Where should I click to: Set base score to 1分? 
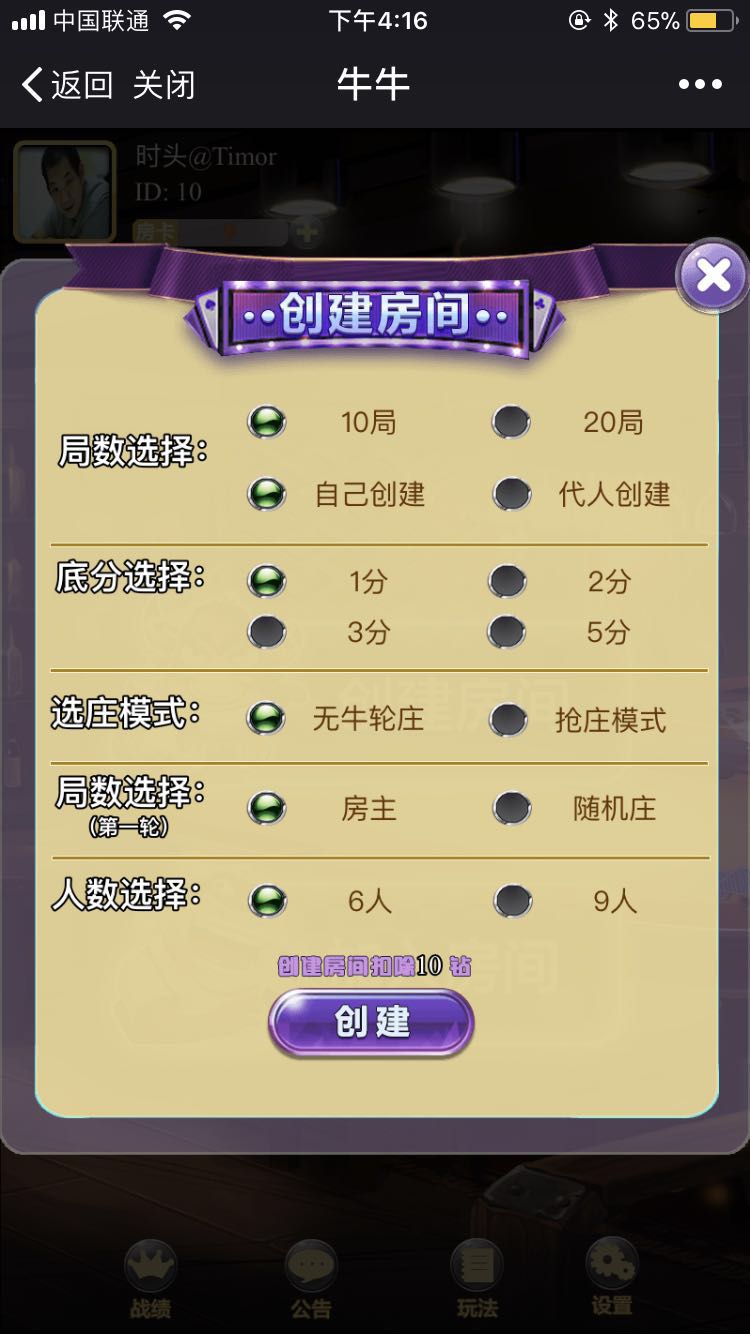267,581
